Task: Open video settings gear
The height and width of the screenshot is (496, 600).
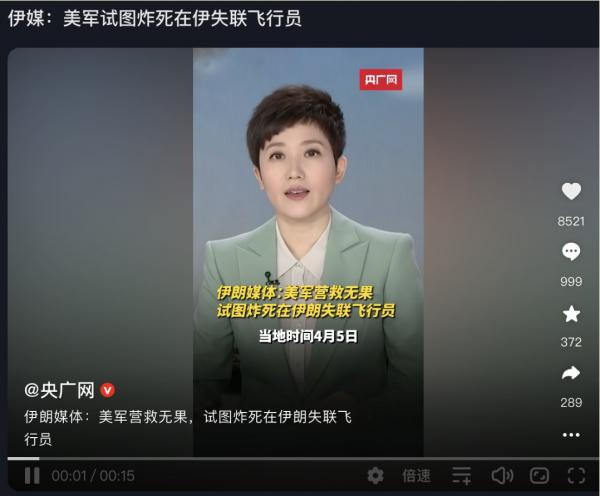Action: (x=375, y=476)
